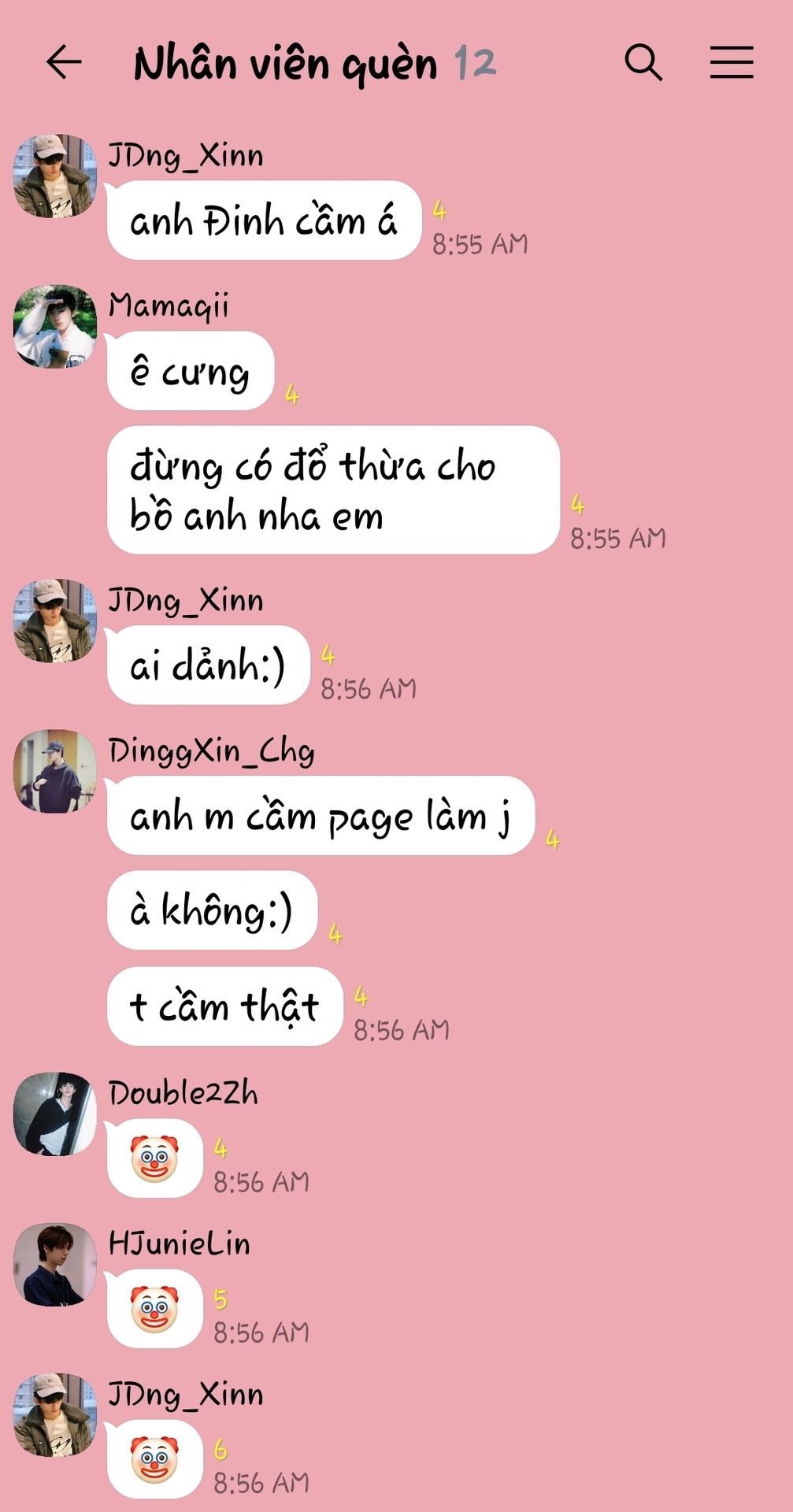
Task: Go back from Nhân viên quèn chat
Action: (64, 62)
